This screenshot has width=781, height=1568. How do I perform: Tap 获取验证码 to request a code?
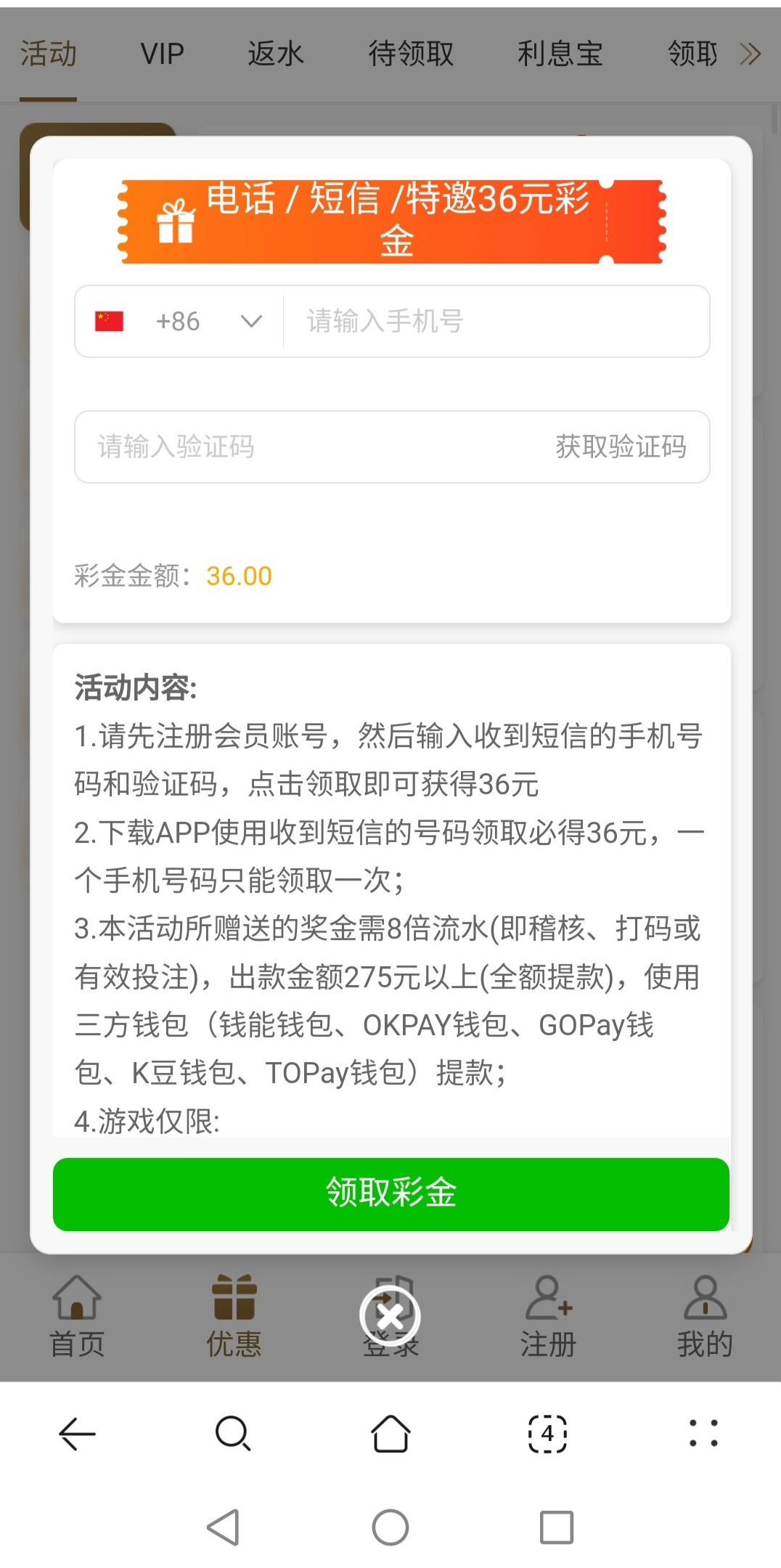621,446
